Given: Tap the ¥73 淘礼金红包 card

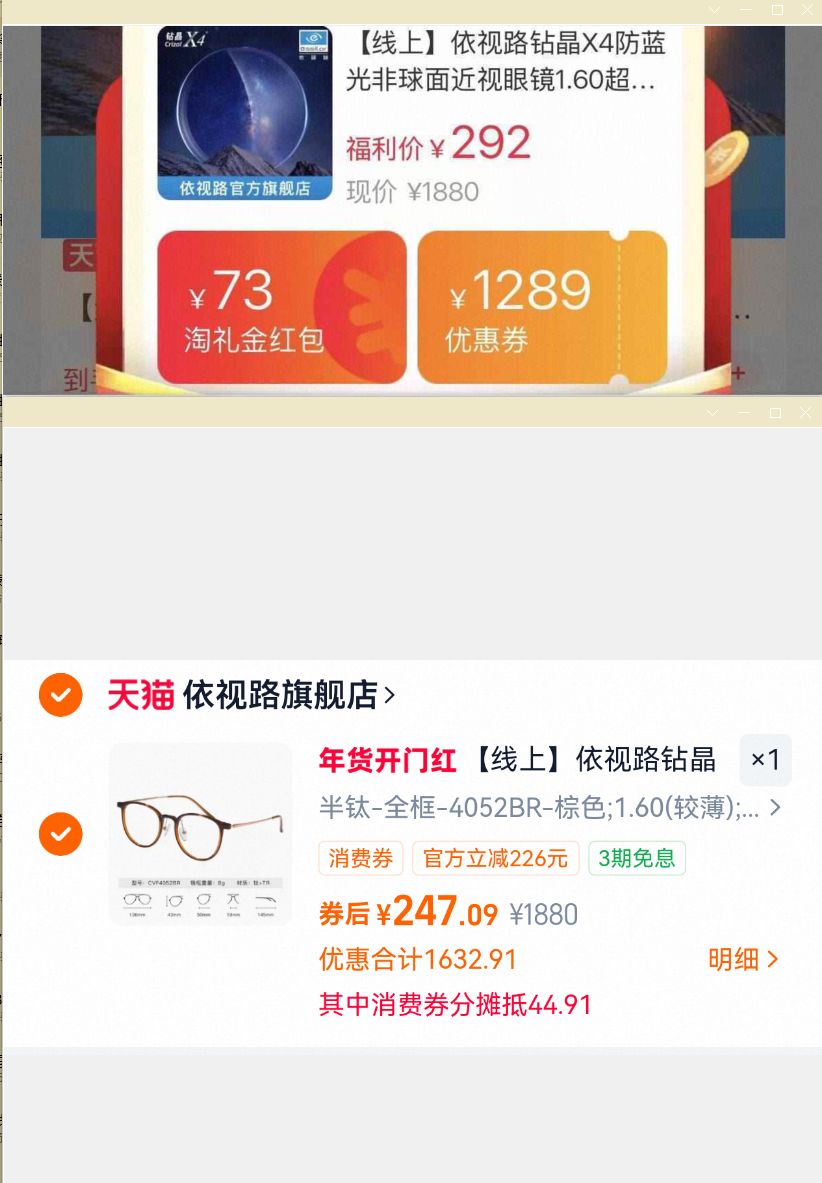Looking at the screenshot, I should click(x=282, y=308).
